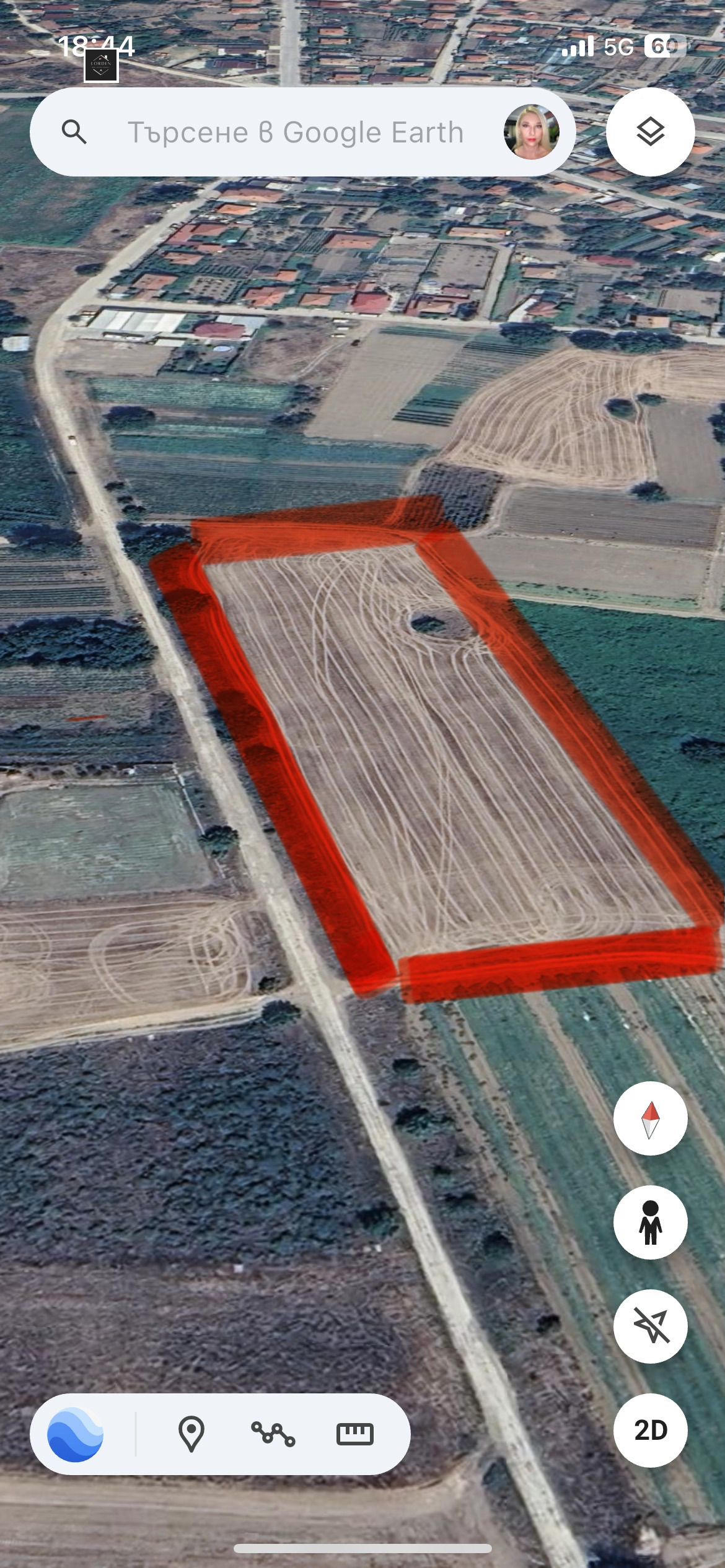
Task: Open the map layers button
Action: [650, 132]
